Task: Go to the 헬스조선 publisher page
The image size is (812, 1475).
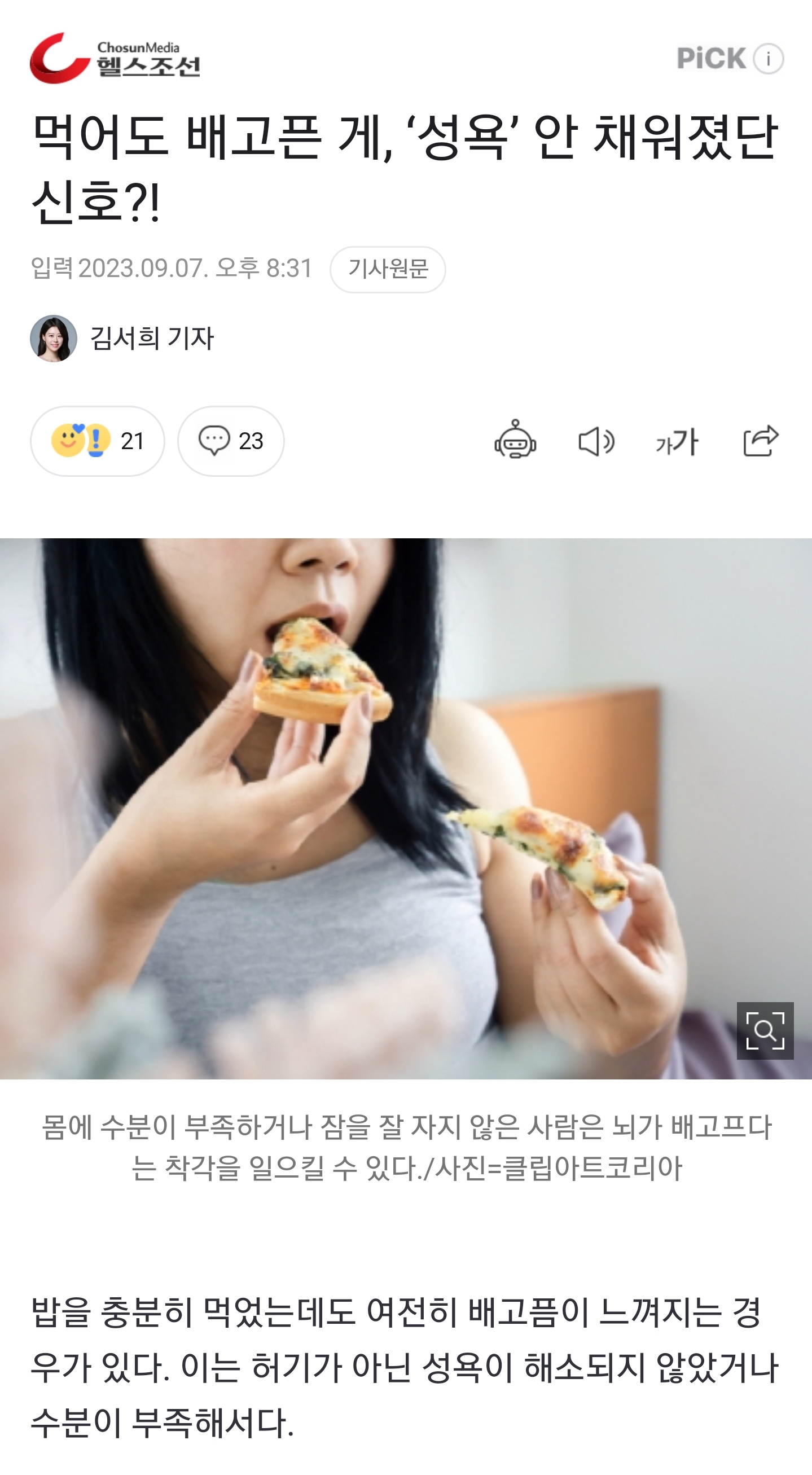Action: (115, 59)
